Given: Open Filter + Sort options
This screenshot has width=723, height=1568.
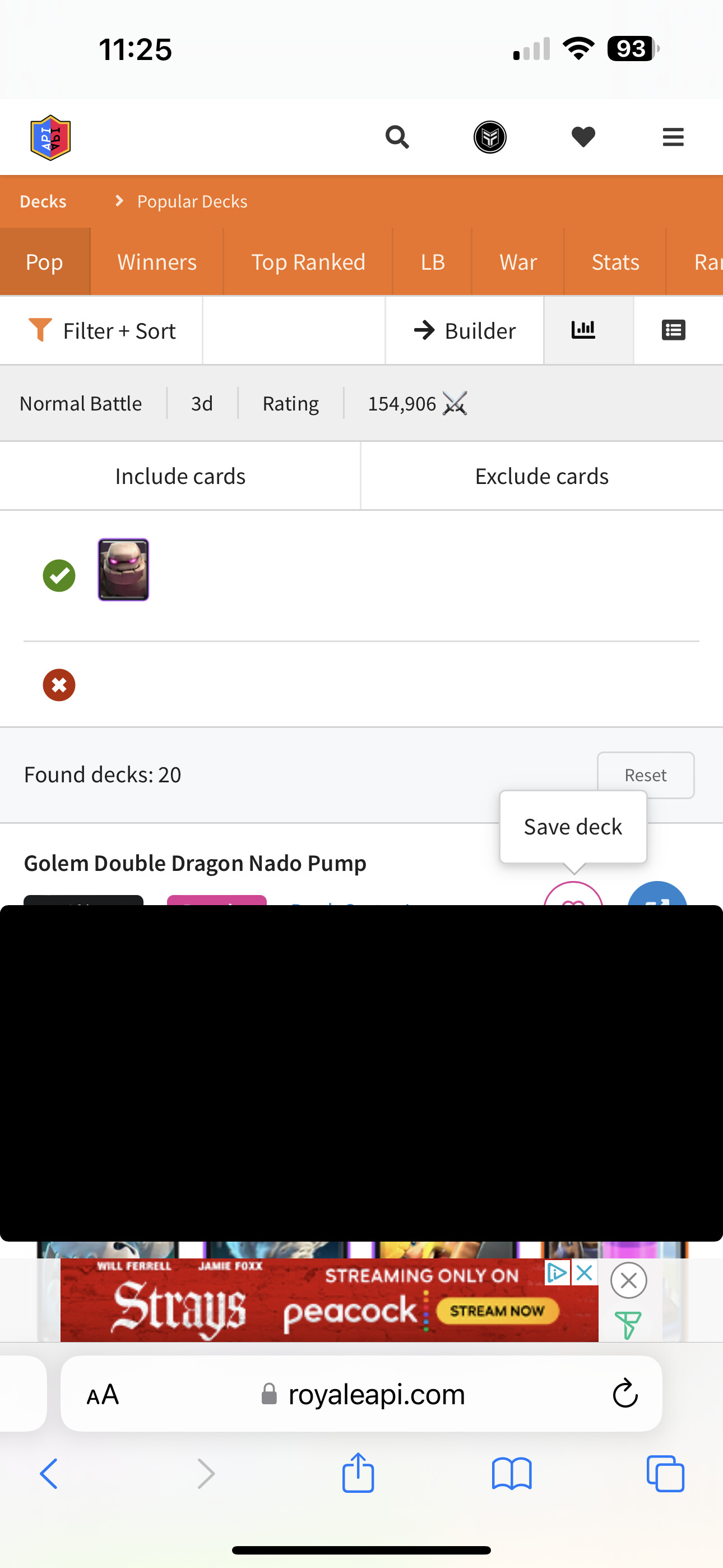Looking at the screenshot, I should point(101,330).
